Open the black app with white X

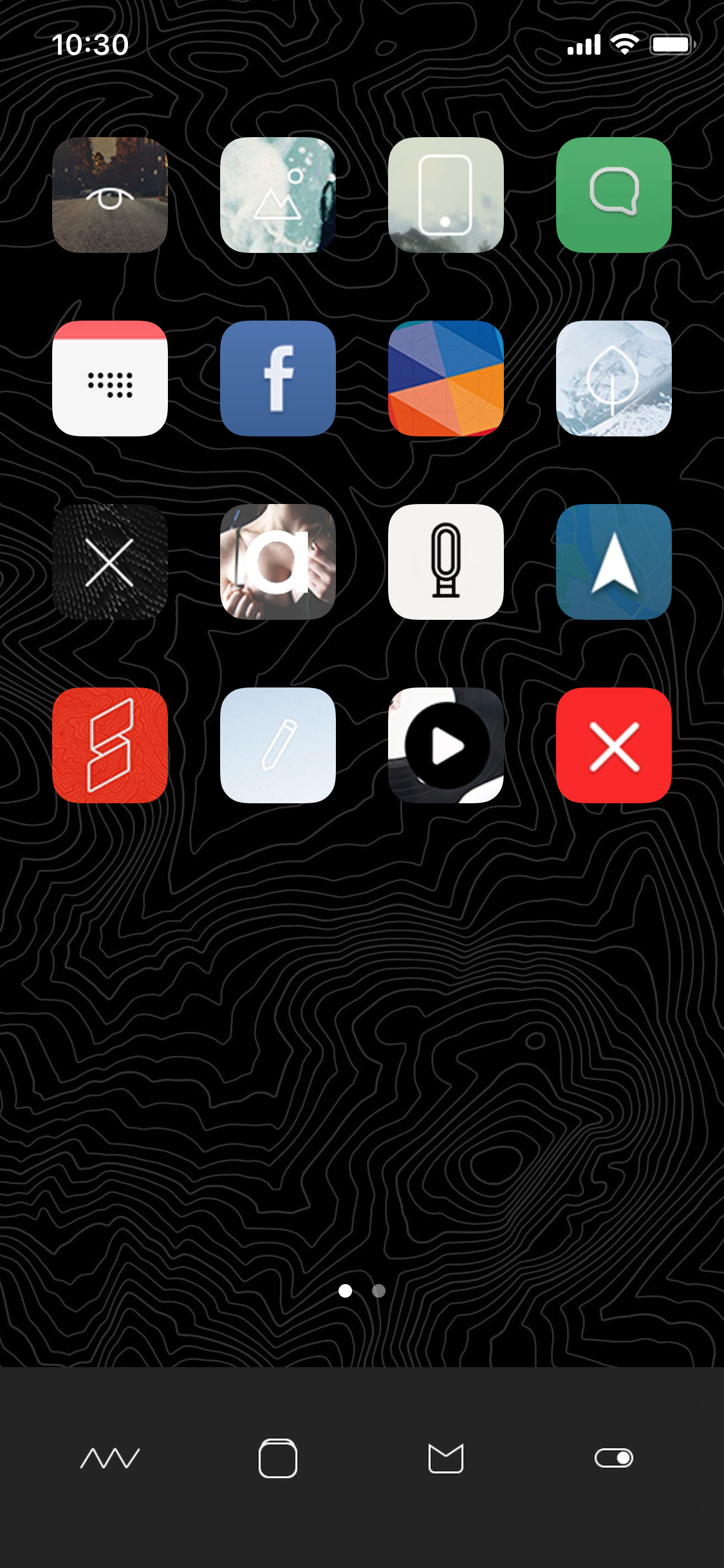coord(110,562)
